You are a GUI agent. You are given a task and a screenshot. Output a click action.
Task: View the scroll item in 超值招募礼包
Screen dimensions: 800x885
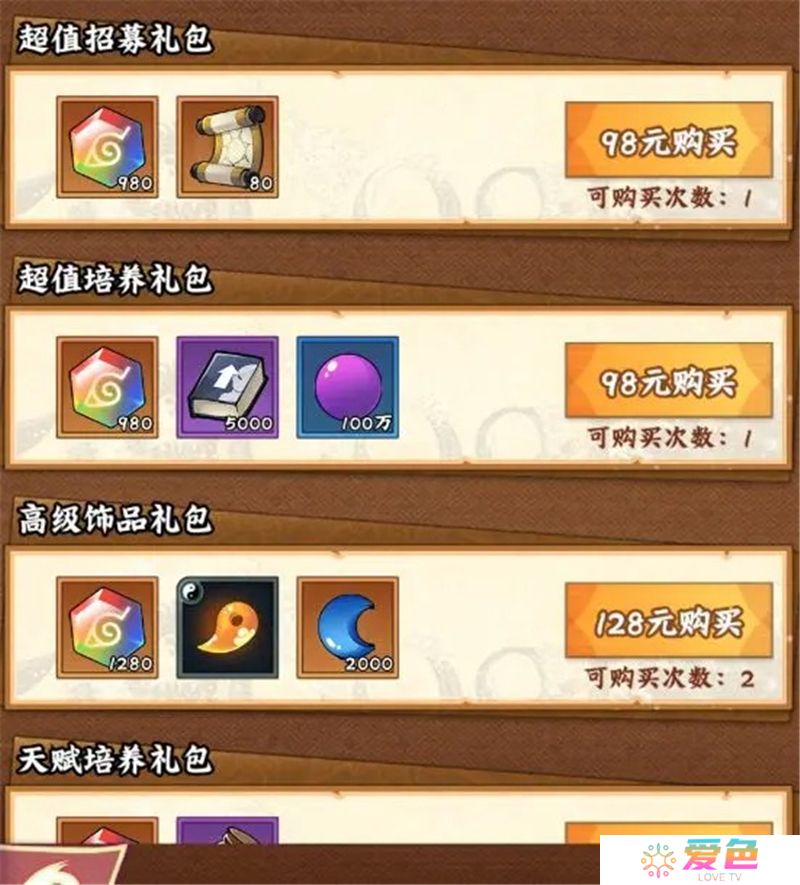227,147
